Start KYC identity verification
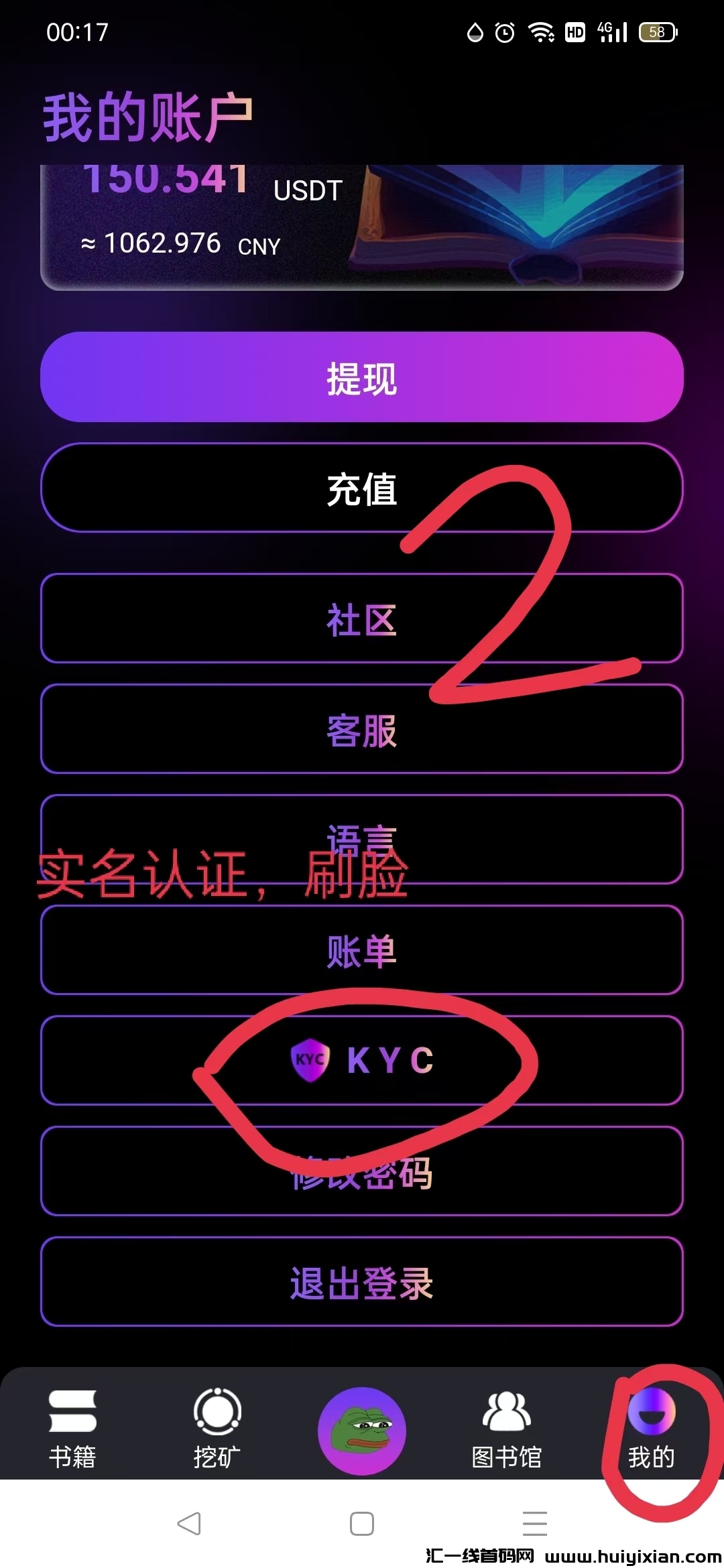Image resolution: width=724 pixels, height=1568 pixels. pos(362,1060)
